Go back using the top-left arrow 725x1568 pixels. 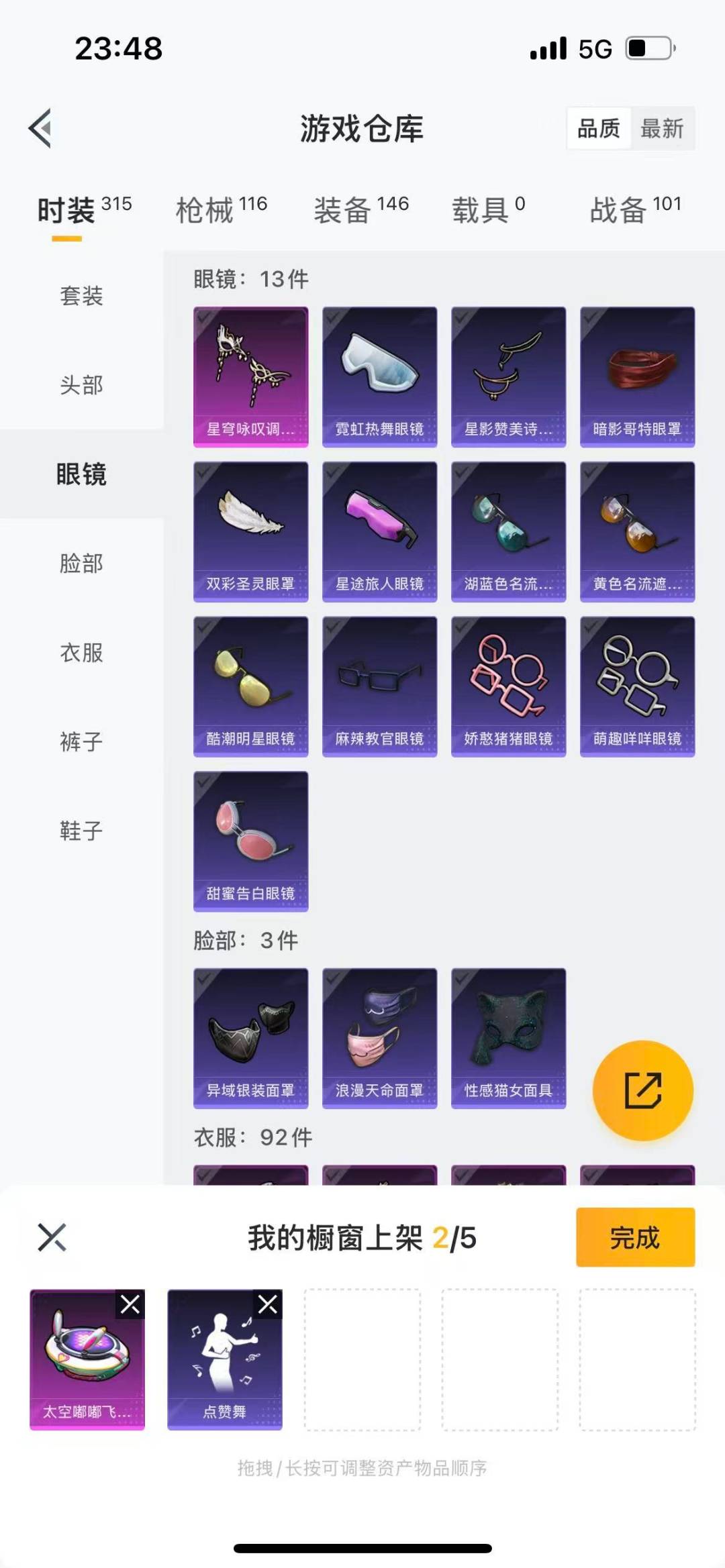point(41,128)
